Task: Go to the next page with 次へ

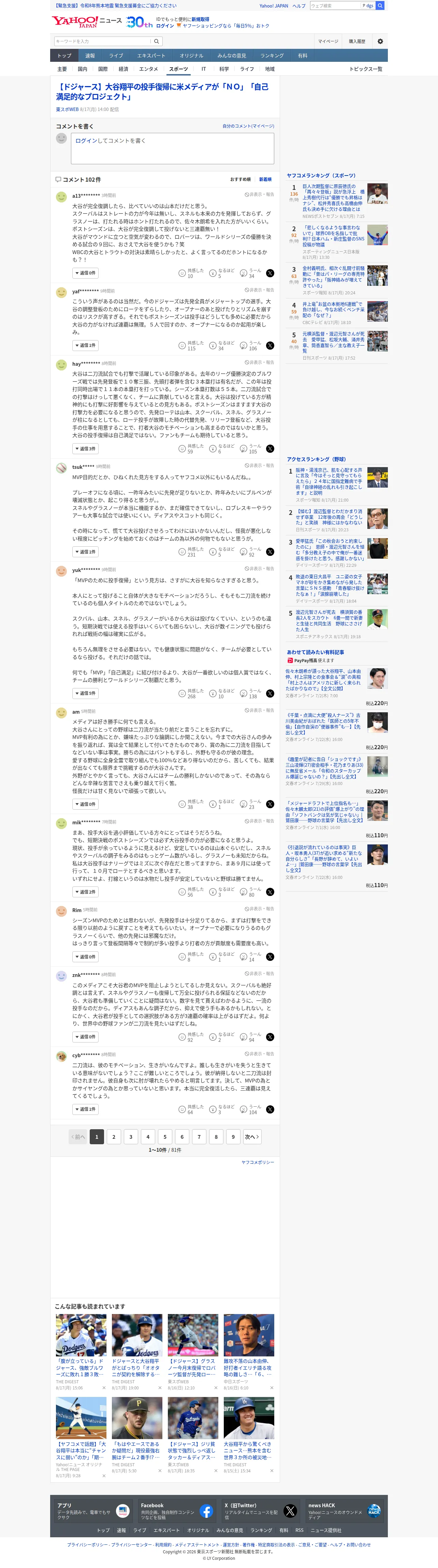Action: coord(252,1136)
